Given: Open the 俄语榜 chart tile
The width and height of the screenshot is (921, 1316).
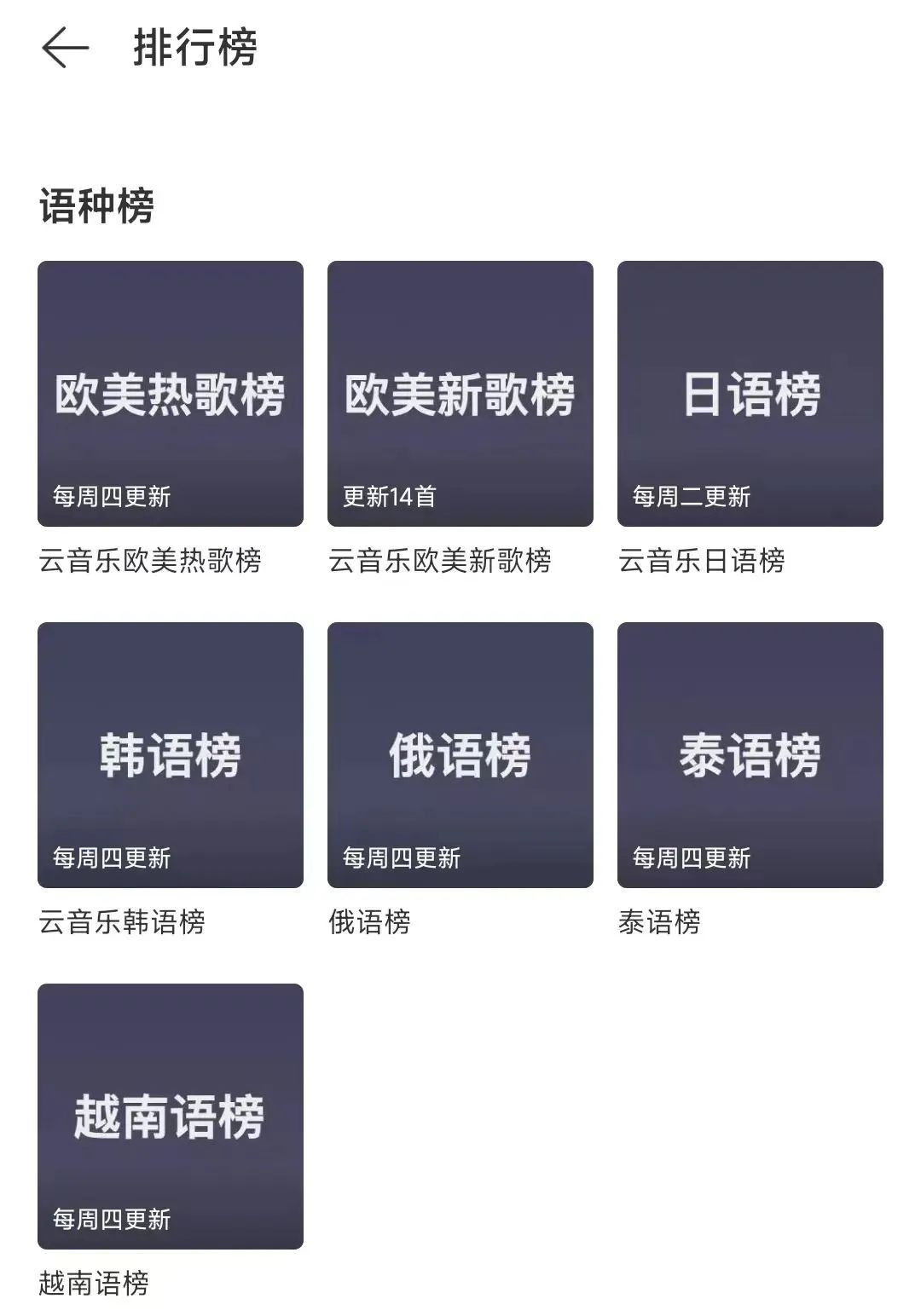Looking at the screenshot, I should tap(460, 755).
